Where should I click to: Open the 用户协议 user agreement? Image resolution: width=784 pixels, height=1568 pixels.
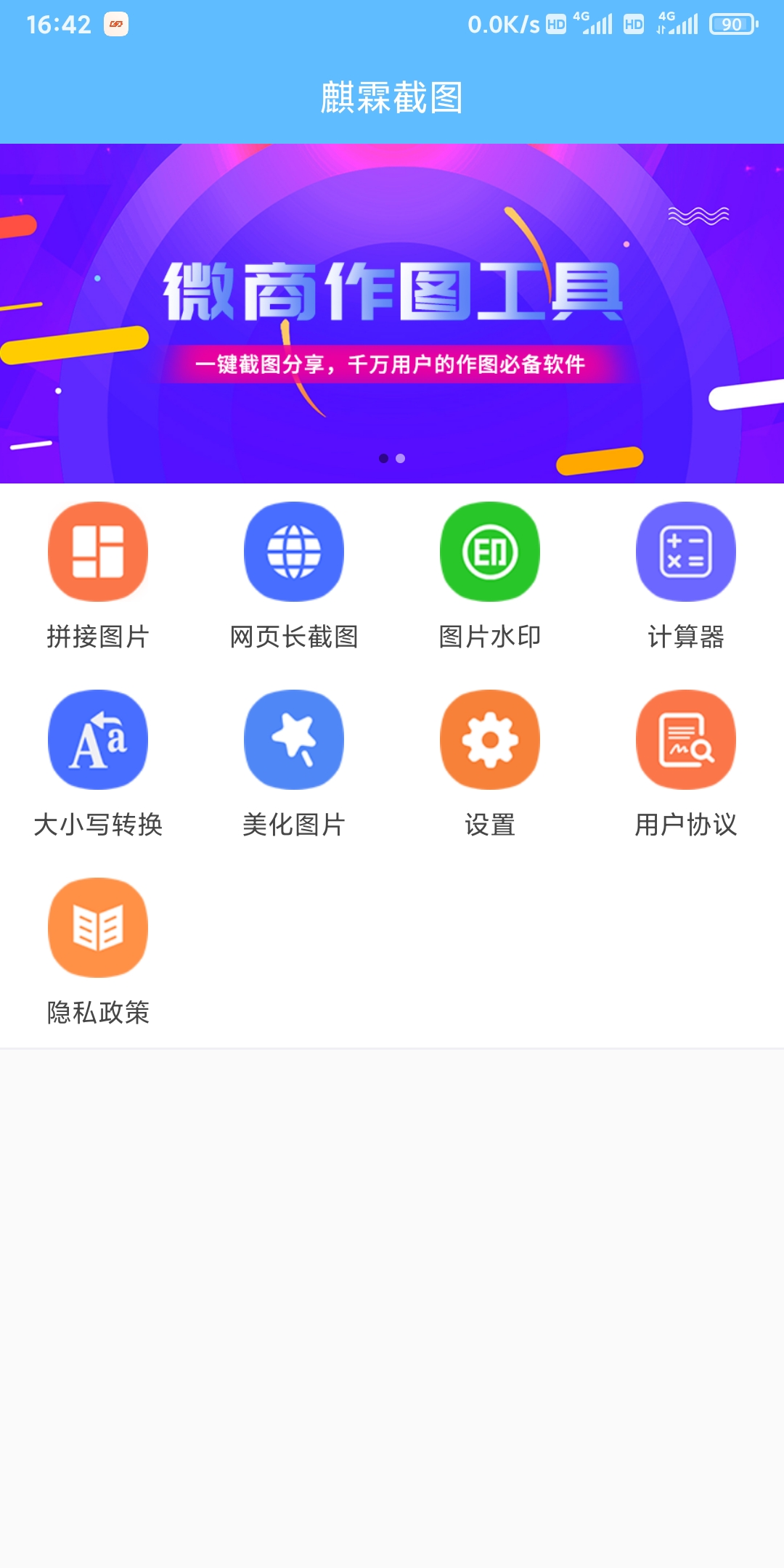(x=686, y=739)
